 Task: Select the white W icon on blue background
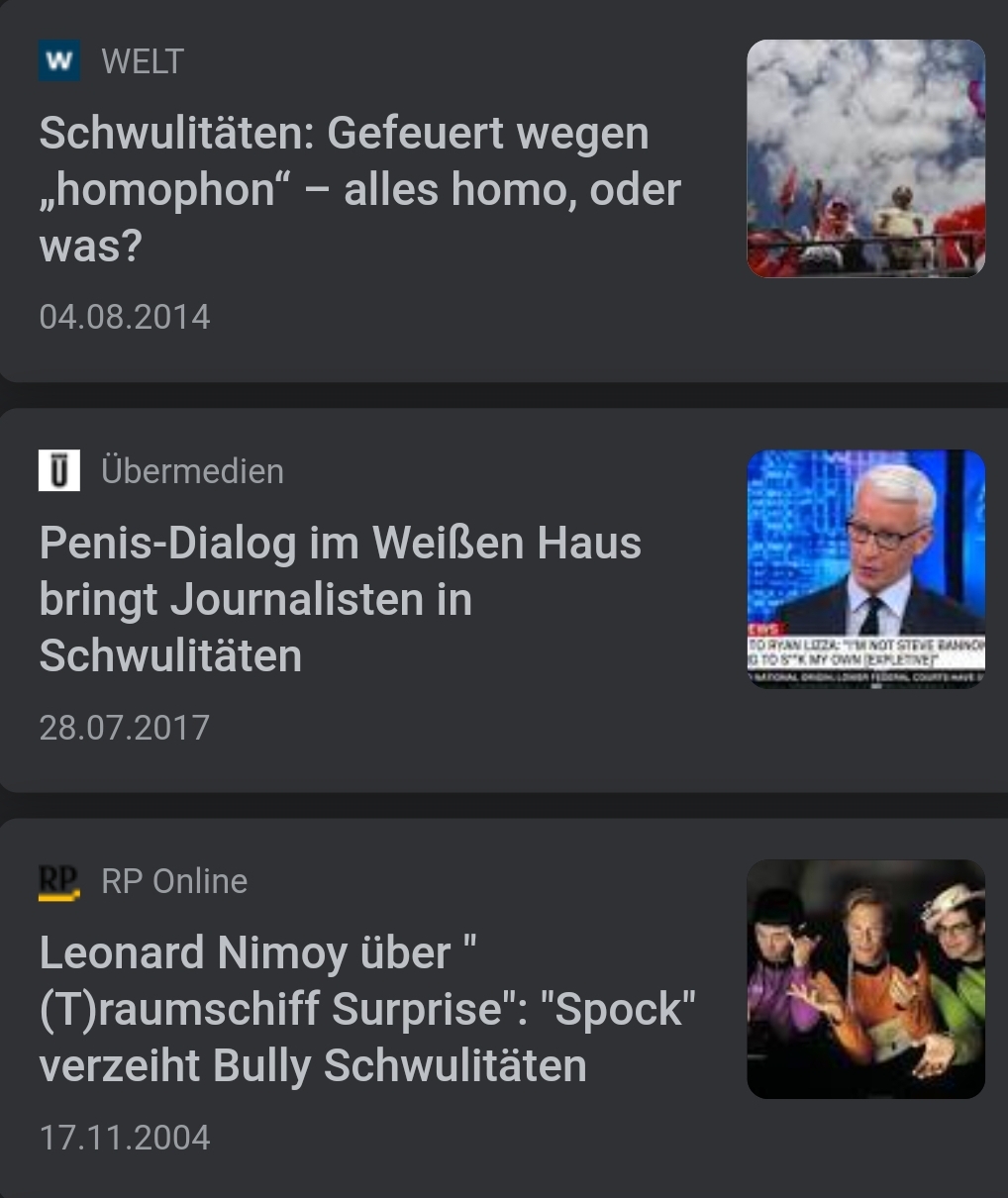point(59,60)
